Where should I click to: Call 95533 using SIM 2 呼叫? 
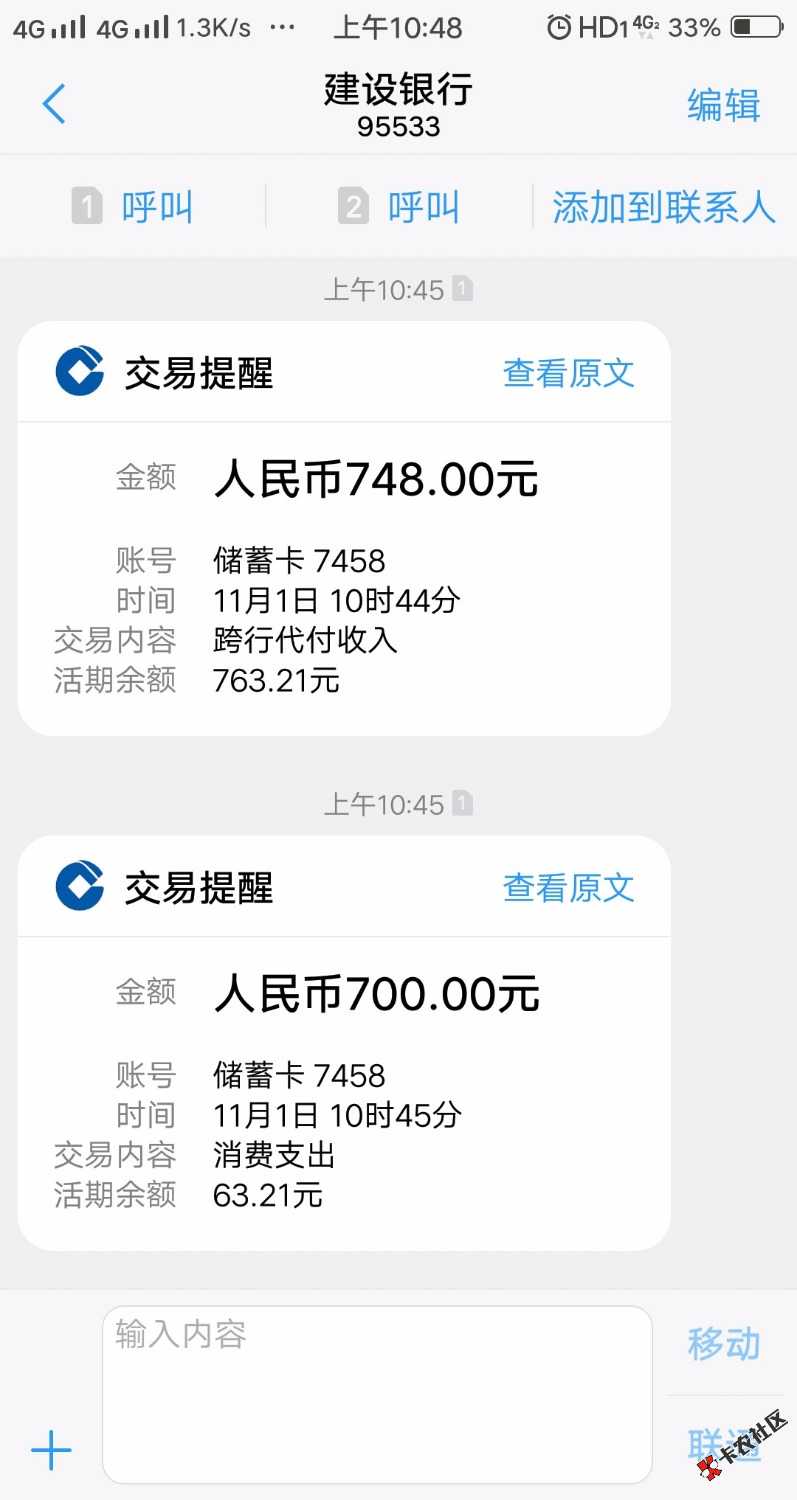[x=400, y=207]
